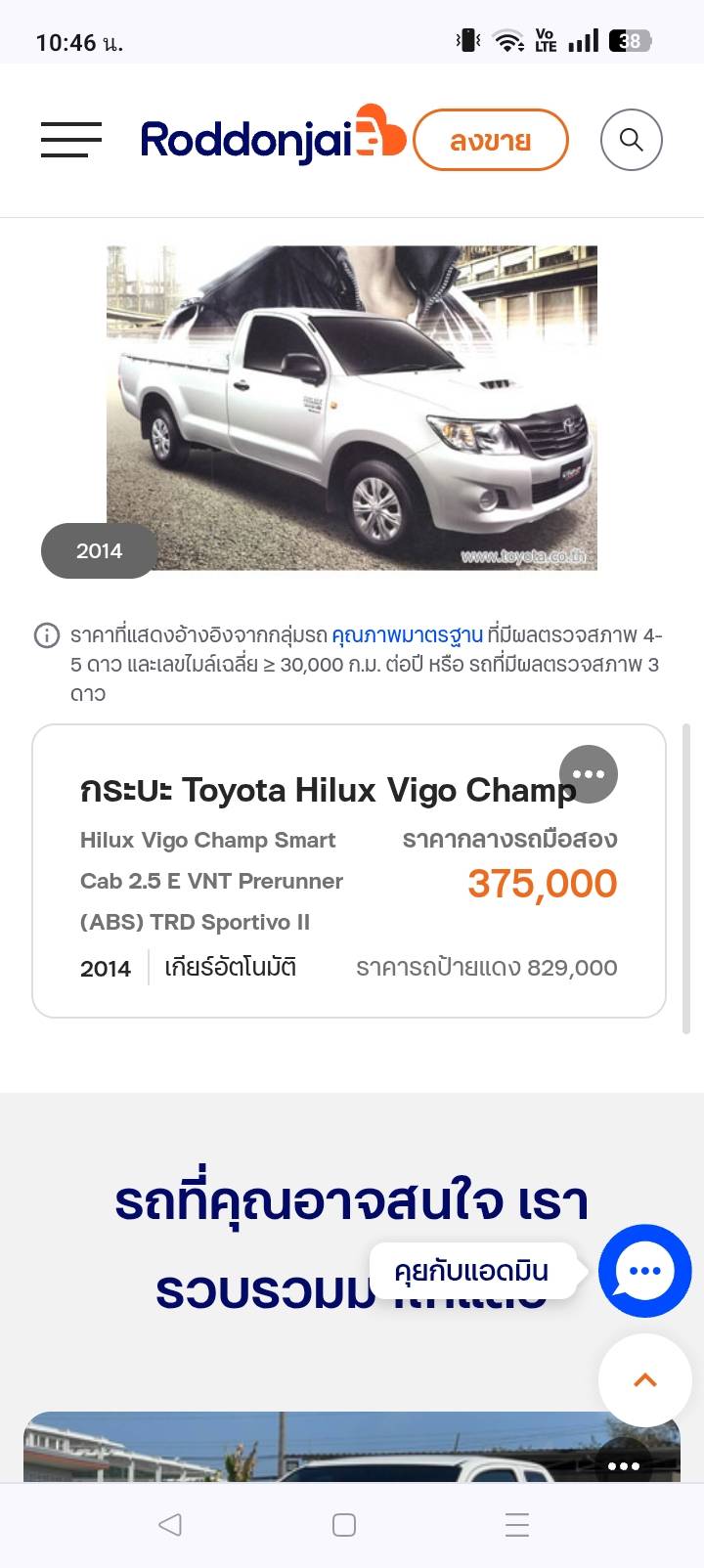704x1568 pixels.
Task: Open options on the Toyota Hilux Vigo Champ card
Action: point(589,774)
